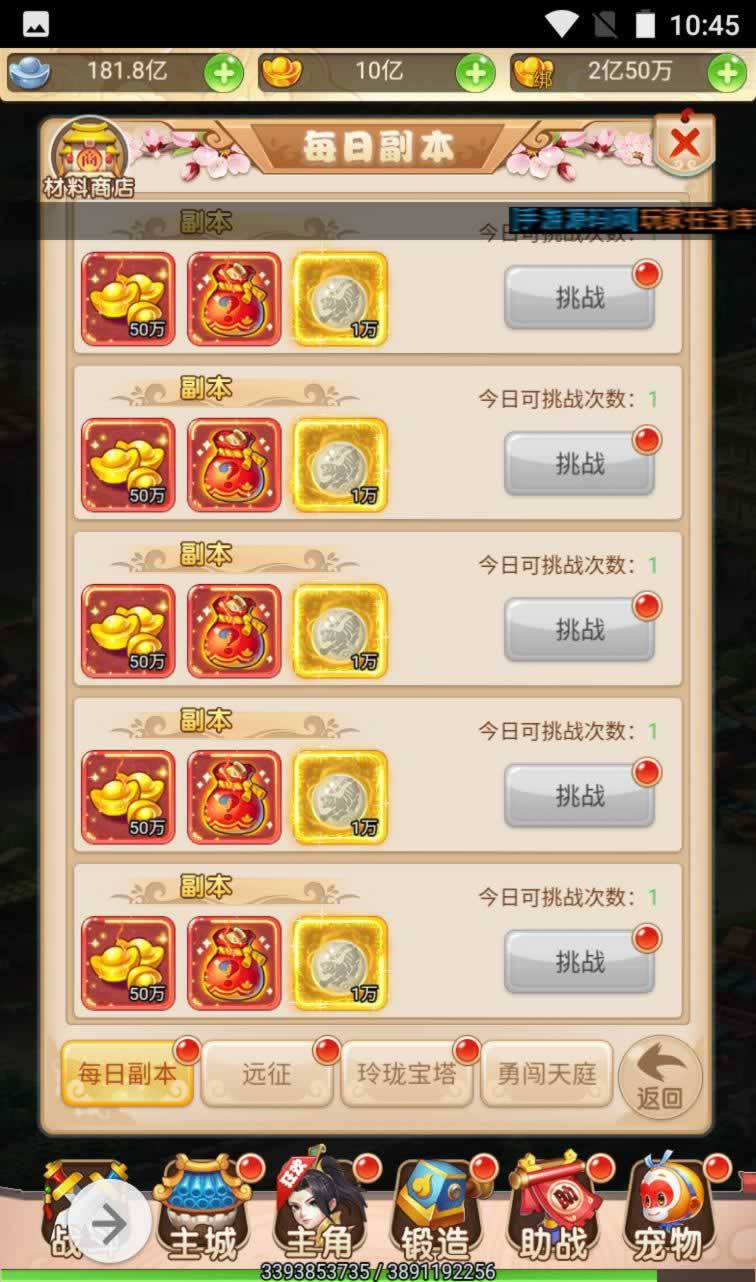Switch to the 远征 tab
Screen dimensions: 756x1282
pos(266,1074)
